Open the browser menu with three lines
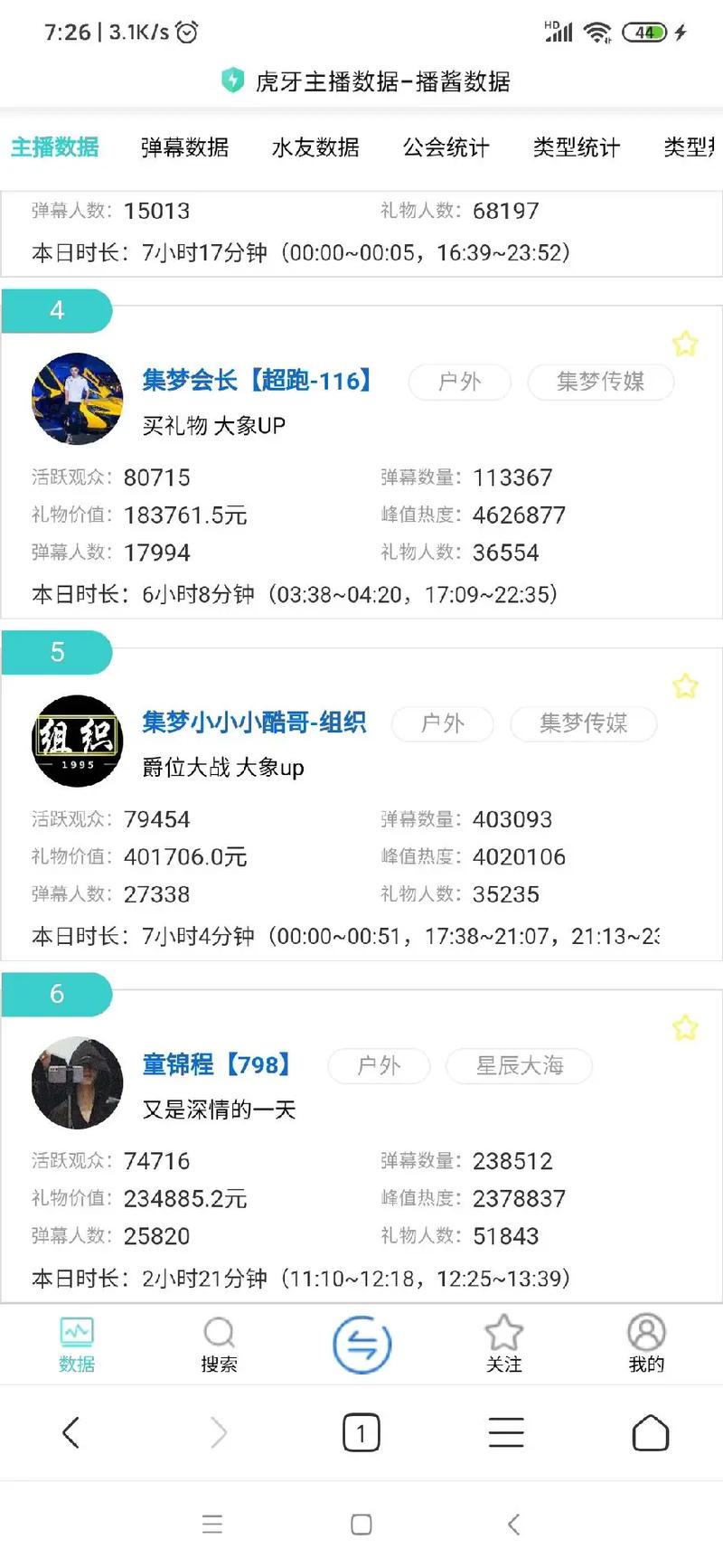The height and width of the screenshot is (1568, 723). [x=505, y=1432]
